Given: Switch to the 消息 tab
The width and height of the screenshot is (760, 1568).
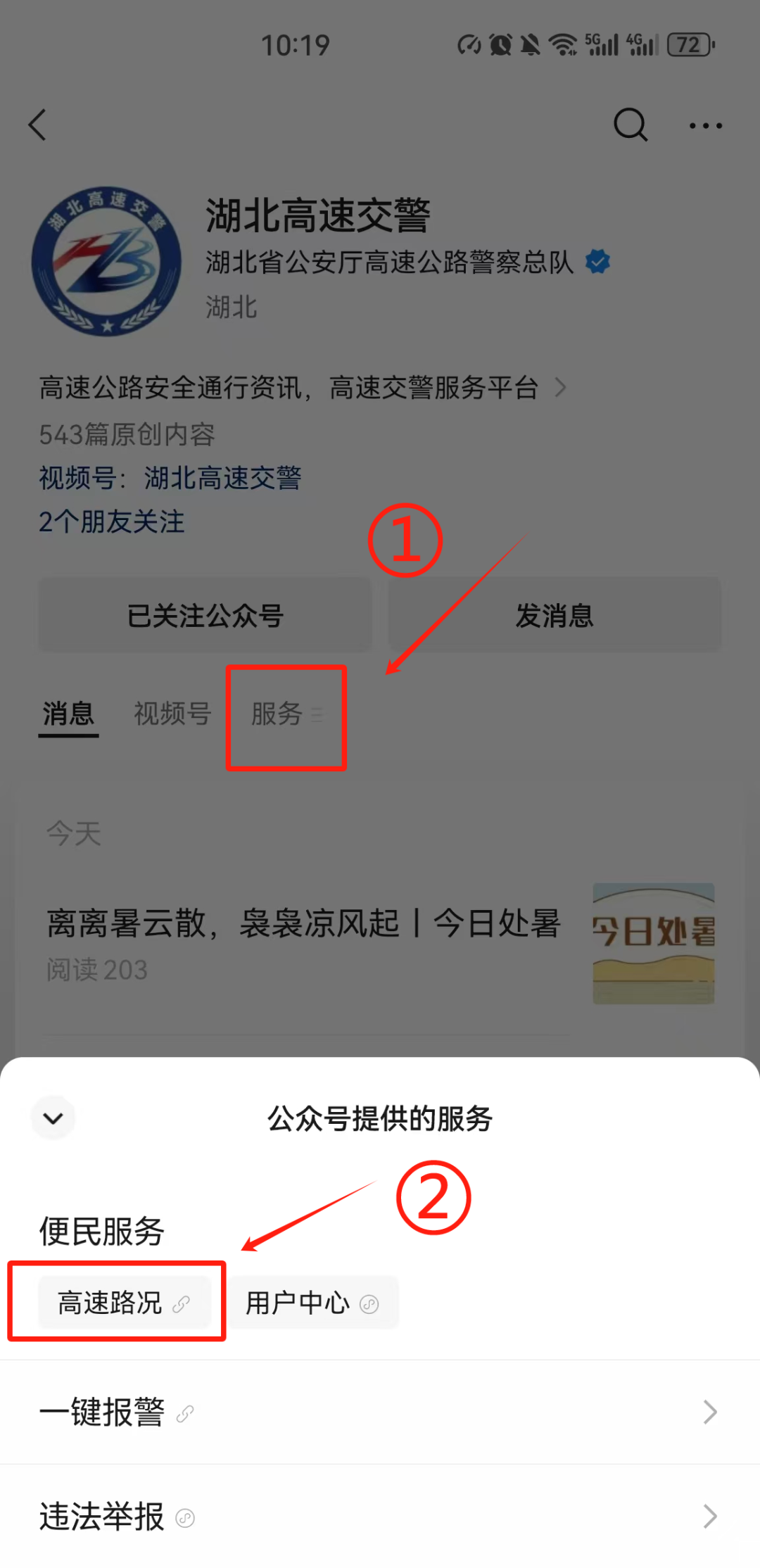Looking at the screenshot, I should pos(68,714).
